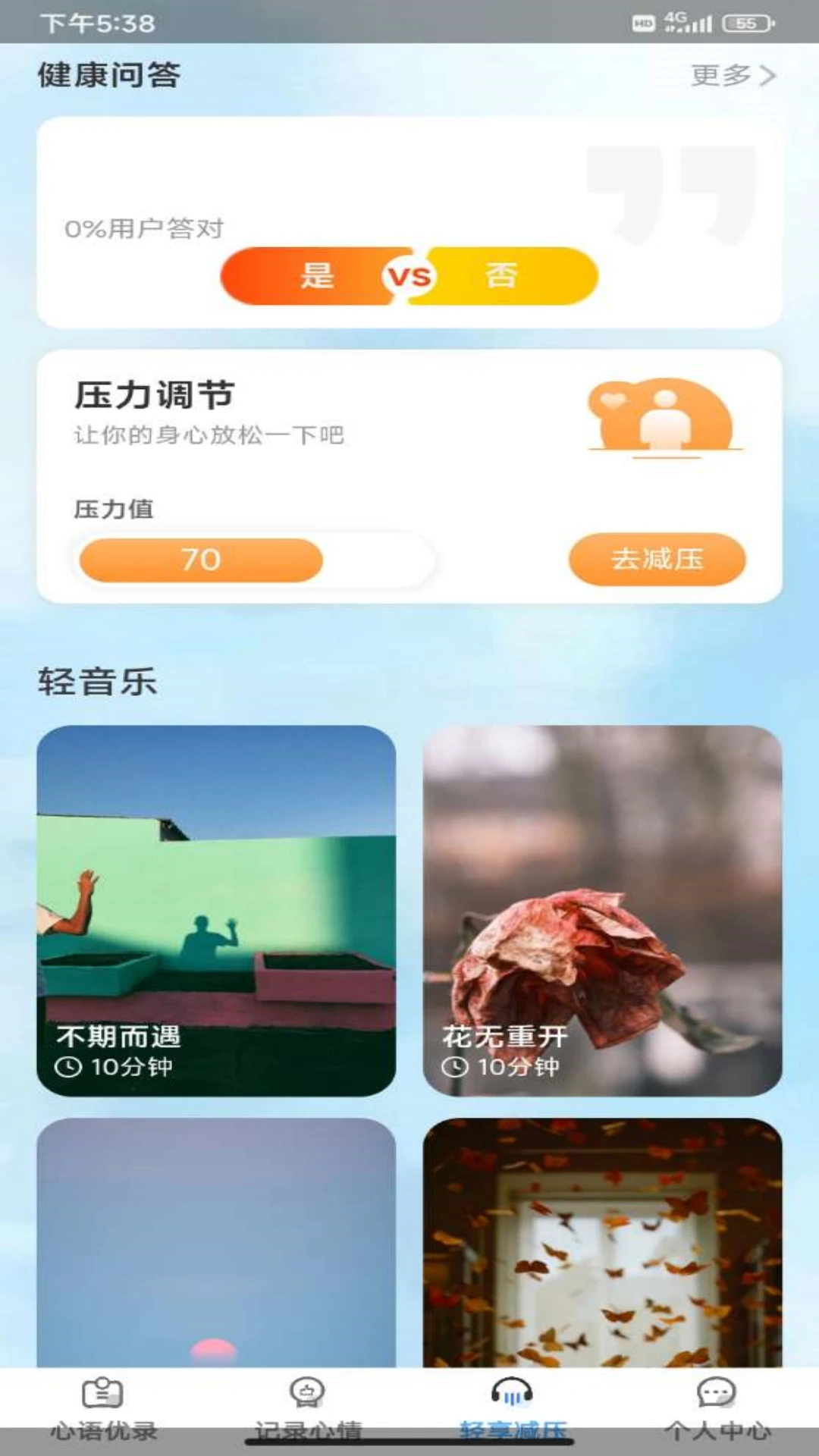Switch to the 轻享减压 tab

(x=512, y=1426)
